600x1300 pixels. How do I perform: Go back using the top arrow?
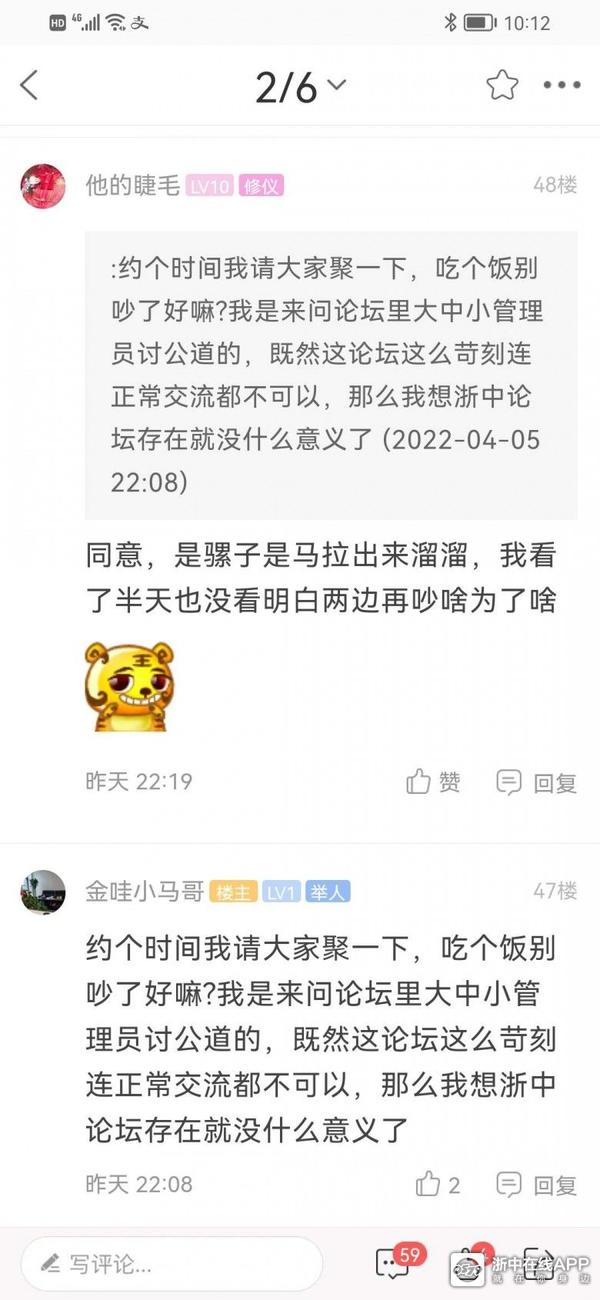pyautogui.click(x=29, y=86)
